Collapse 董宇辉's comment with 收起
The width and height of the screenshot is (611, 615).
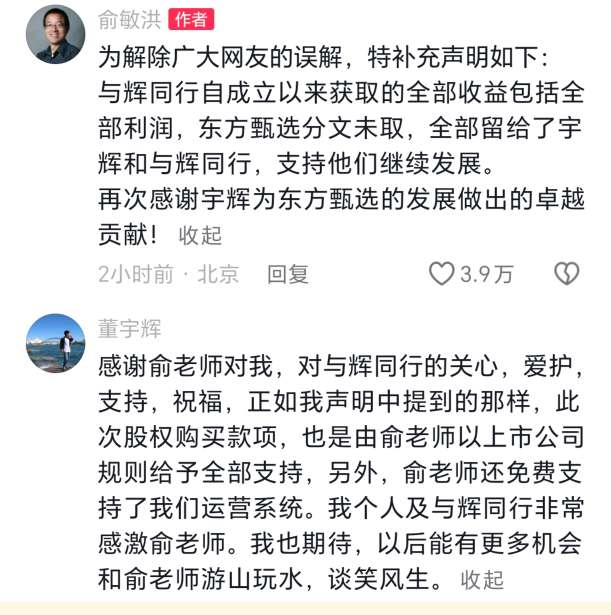[482, 580]
